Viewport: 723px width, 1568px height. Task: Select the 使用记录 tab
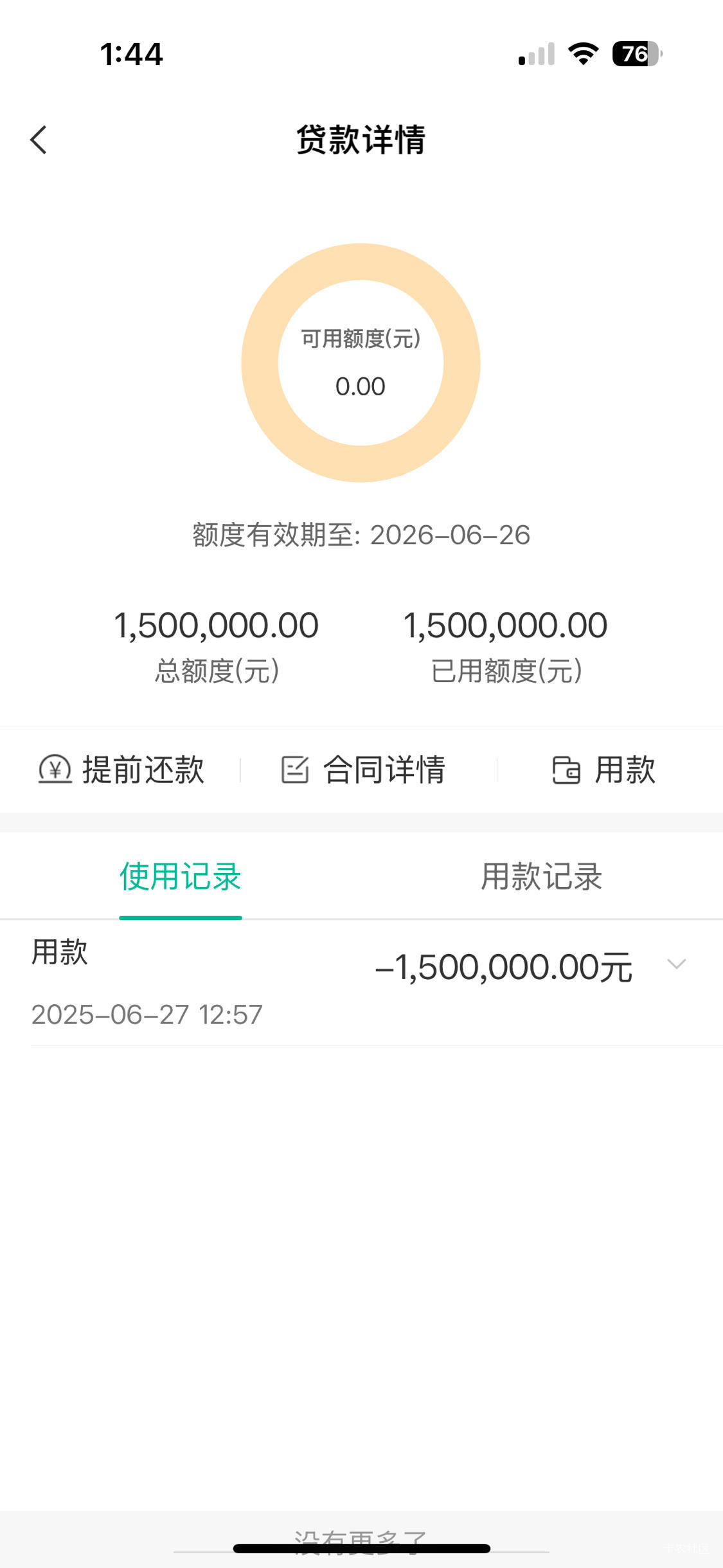point(181,876)
